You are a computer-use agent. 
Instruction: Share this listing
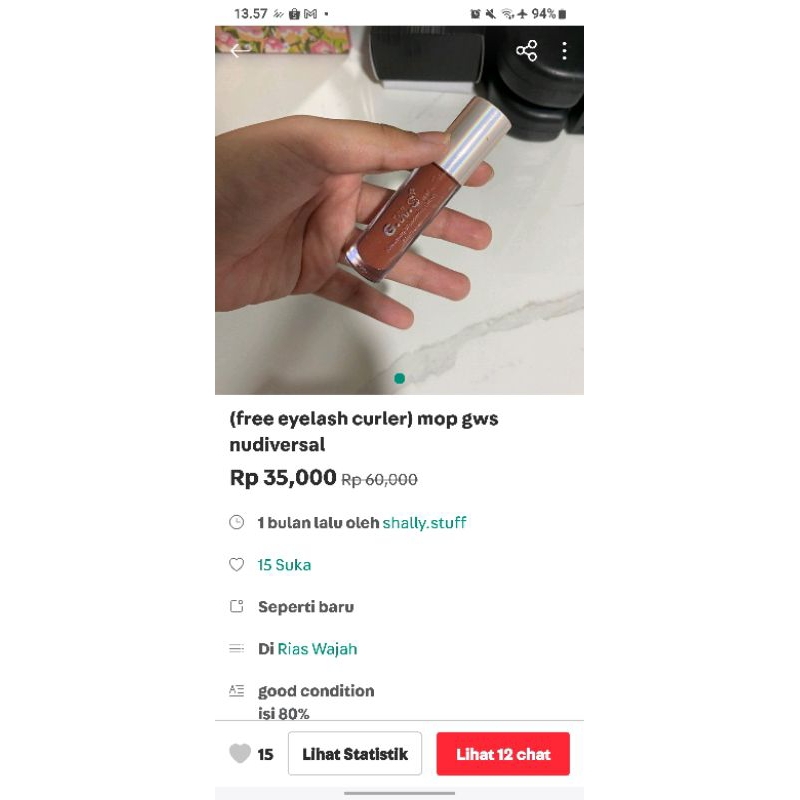pos(527,51)
